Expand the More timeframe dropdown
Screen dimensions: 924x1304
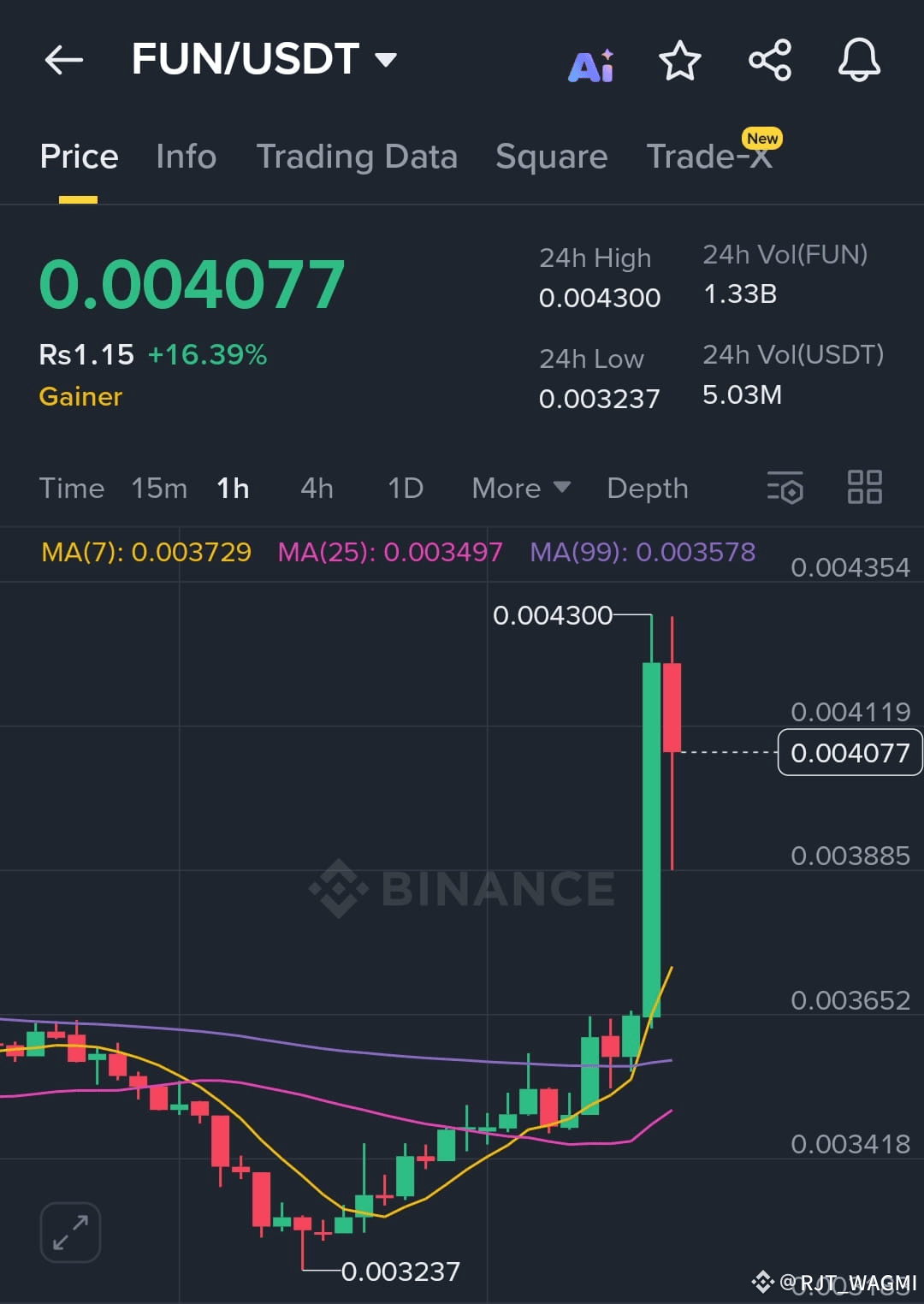click(x=520, y=488)
